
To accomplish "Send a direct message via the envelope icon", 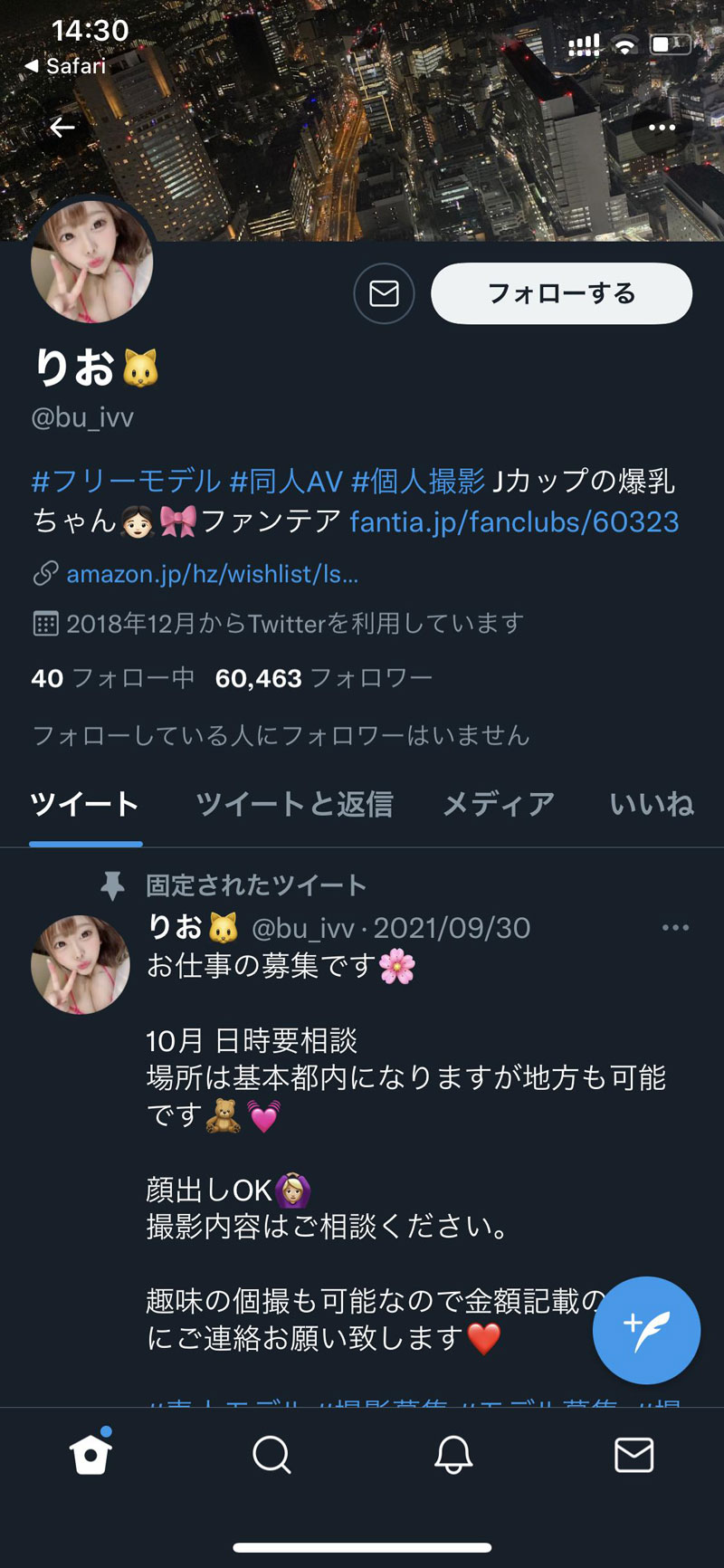I will (384, 293).
